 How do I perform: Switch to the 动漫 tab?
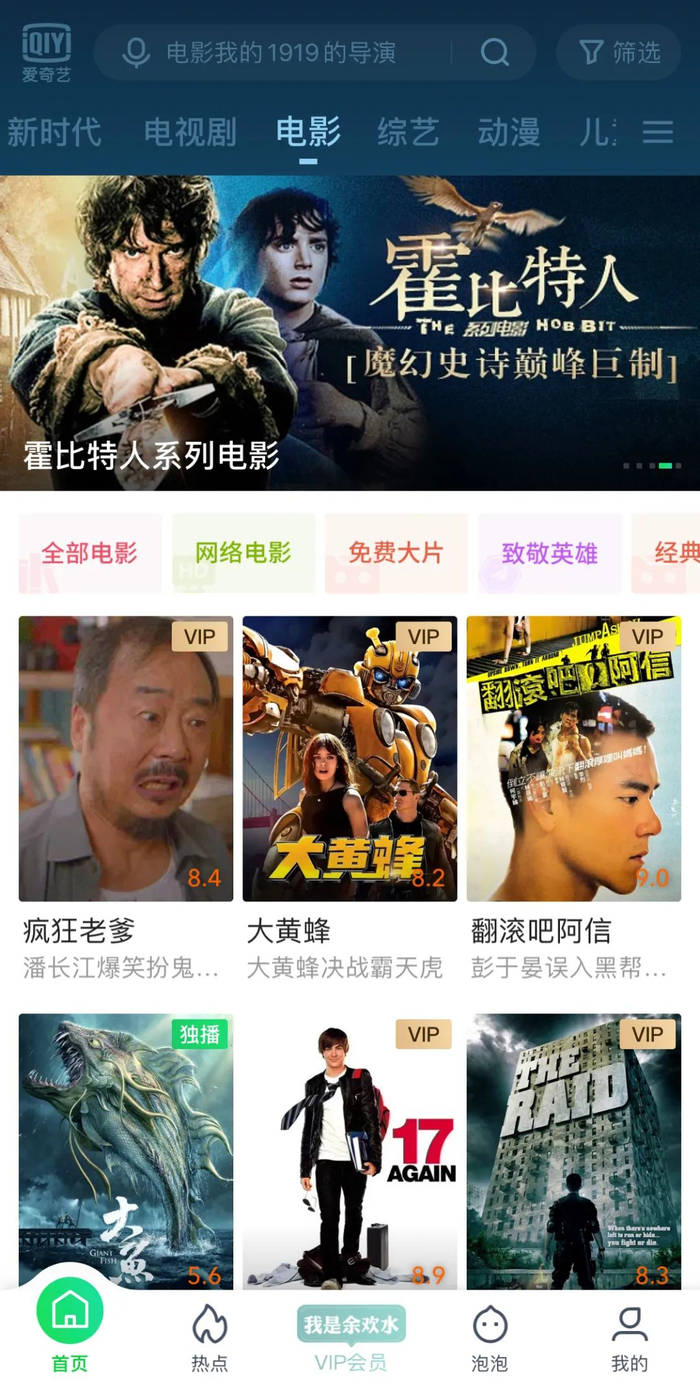(508, 132)
